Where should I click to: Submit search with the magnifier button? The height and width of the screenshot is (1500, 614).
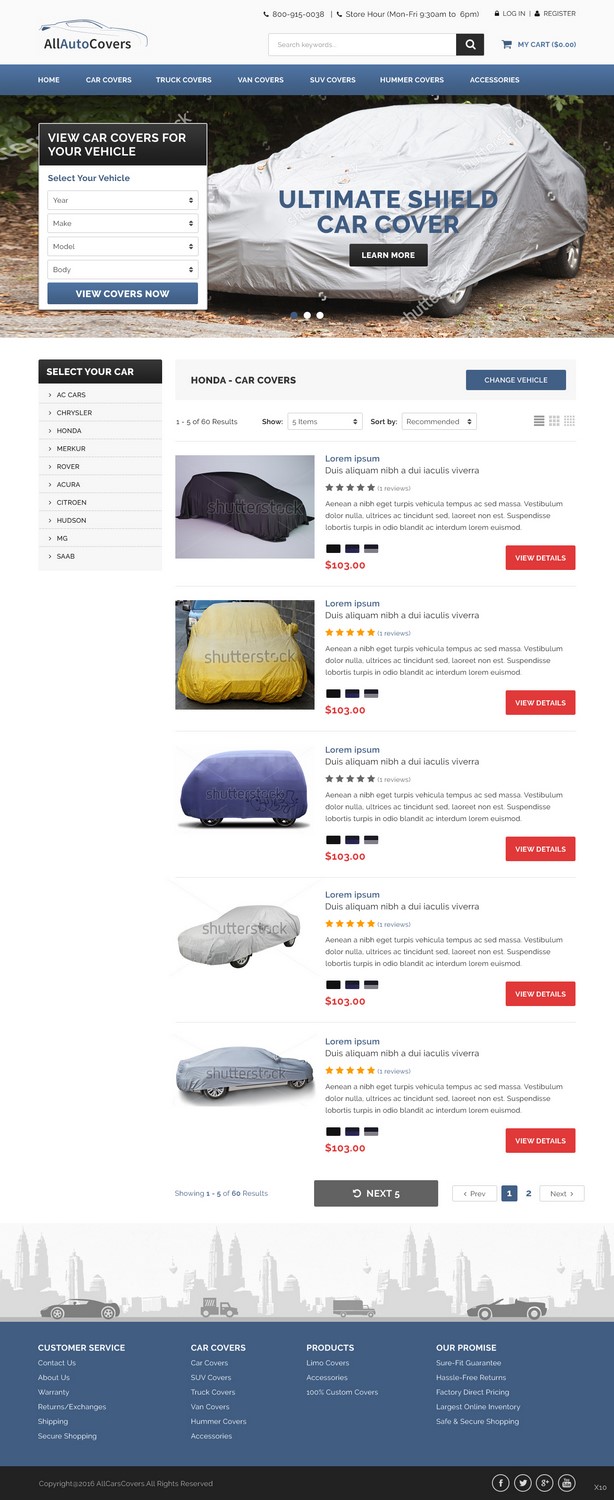click(470, 45)
